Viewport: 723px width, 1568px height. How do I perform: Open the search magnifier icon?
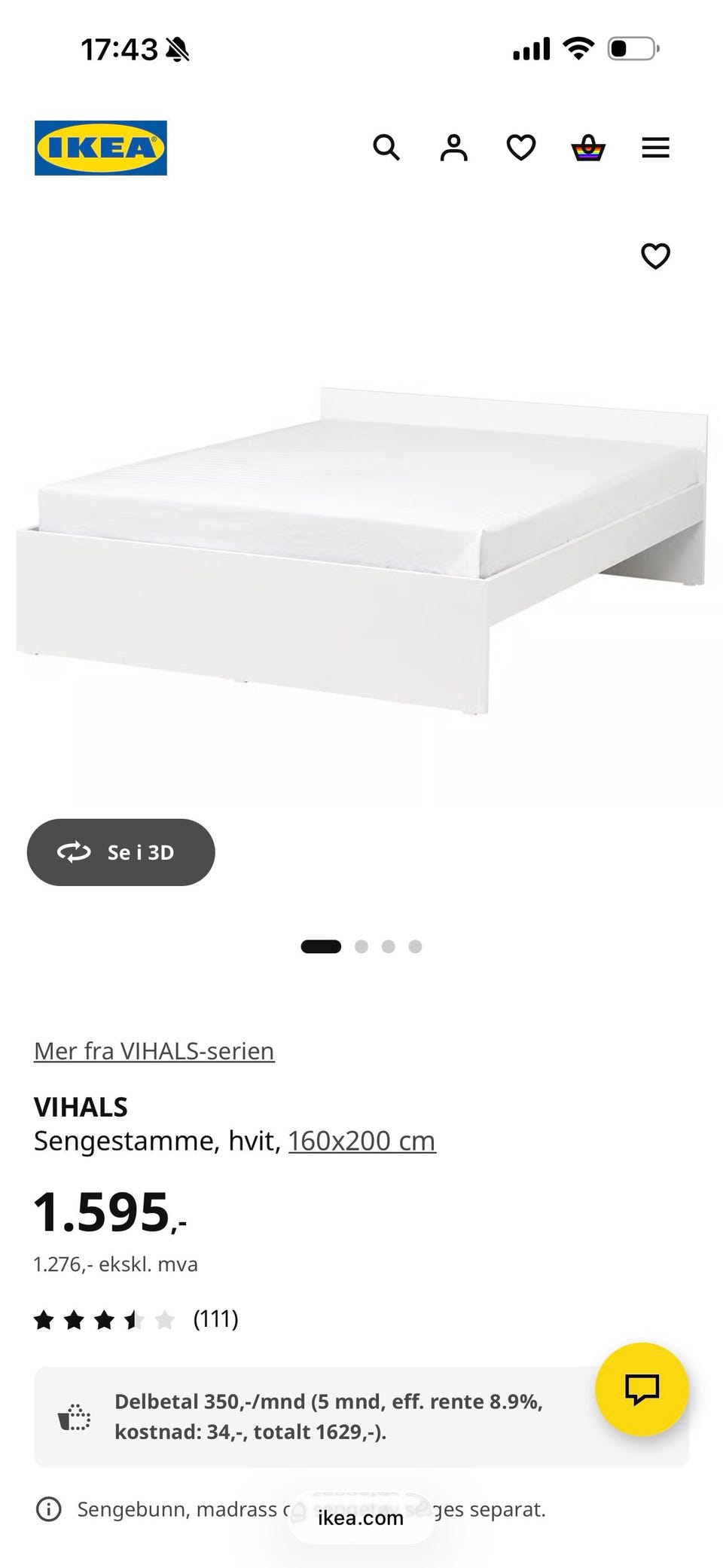(386, 148)
